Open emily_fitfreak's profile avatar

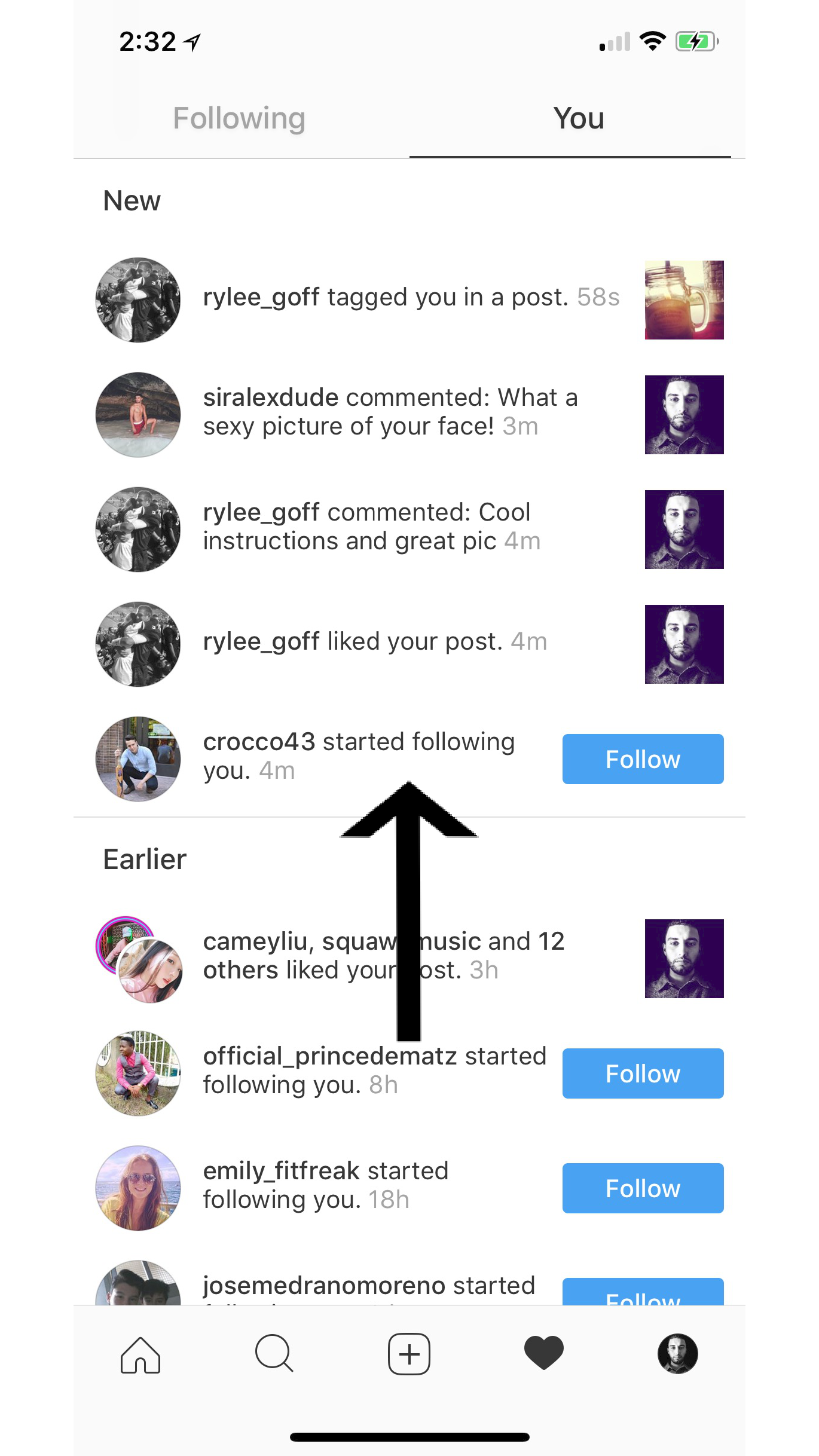138,1188
